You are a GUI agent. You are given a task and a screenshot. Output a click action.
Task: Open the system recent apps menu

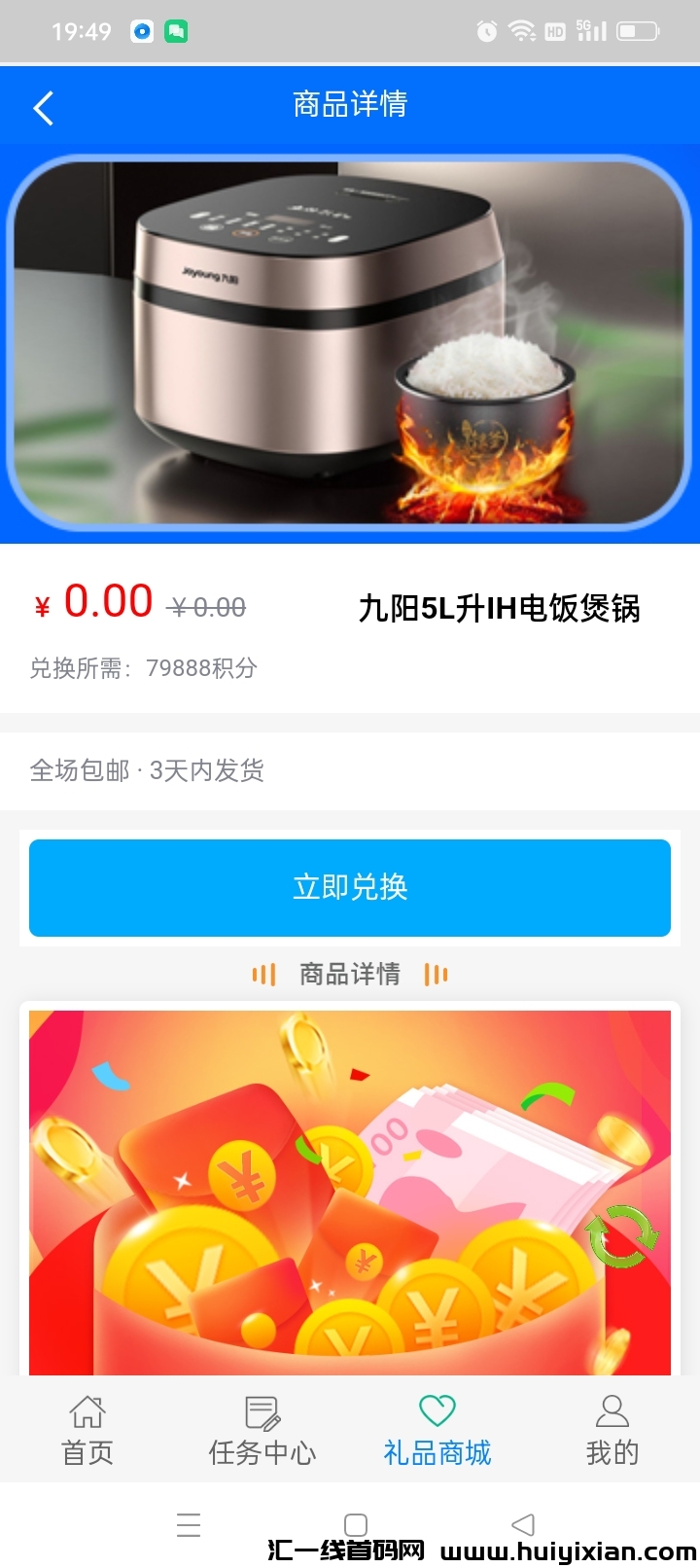[189, 1524]
